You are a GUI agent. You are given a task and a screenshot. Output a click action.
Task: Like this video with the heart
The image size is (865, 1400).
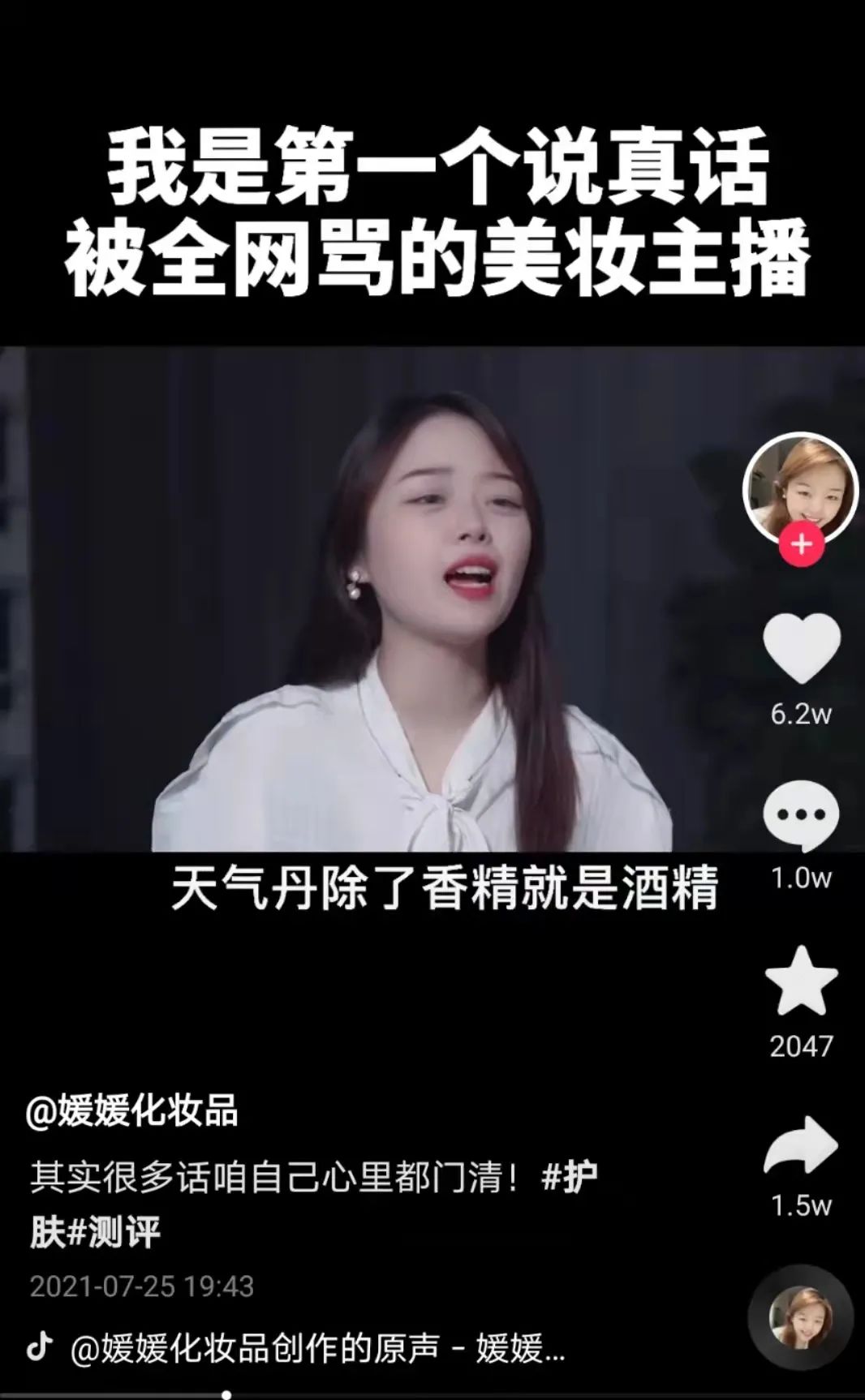[x=802, y=648]
